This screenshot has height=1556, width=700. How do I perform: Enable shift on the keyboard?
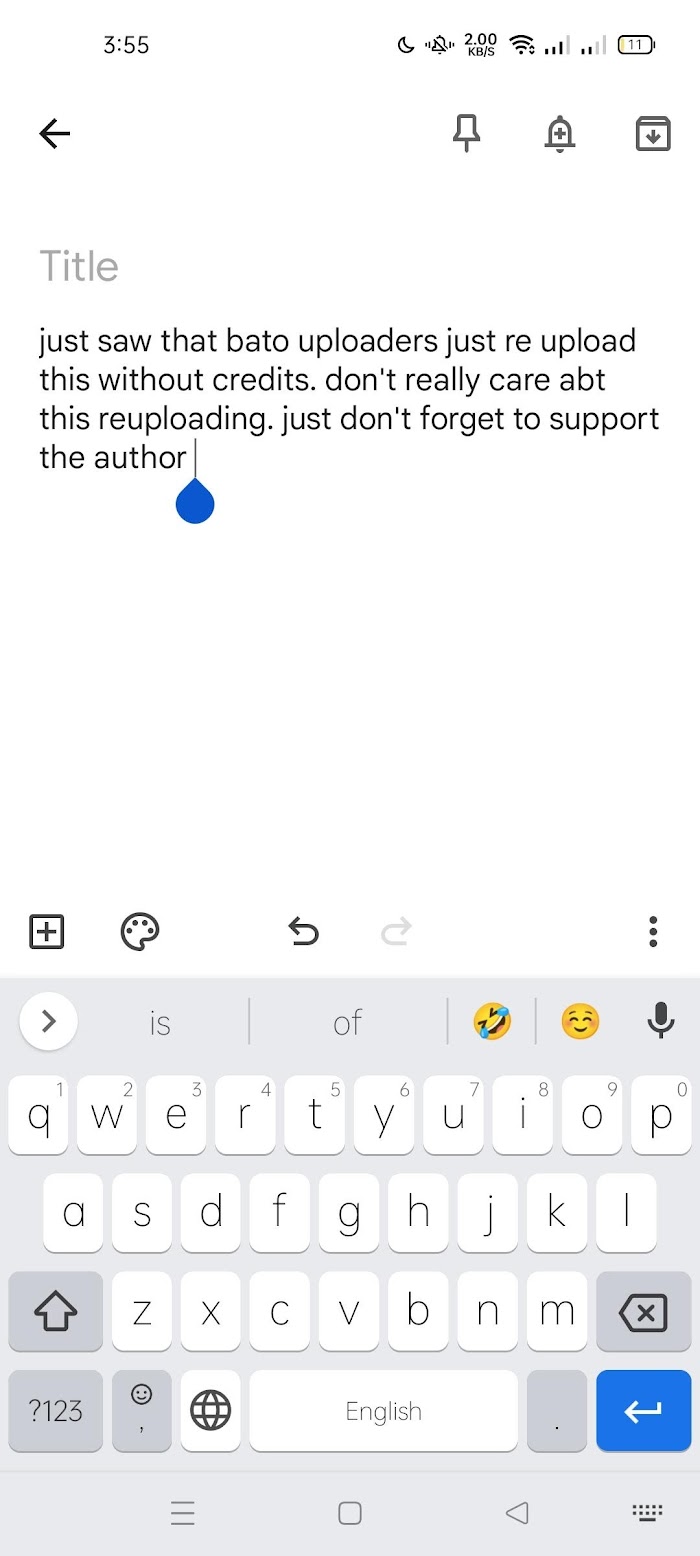56,1312
